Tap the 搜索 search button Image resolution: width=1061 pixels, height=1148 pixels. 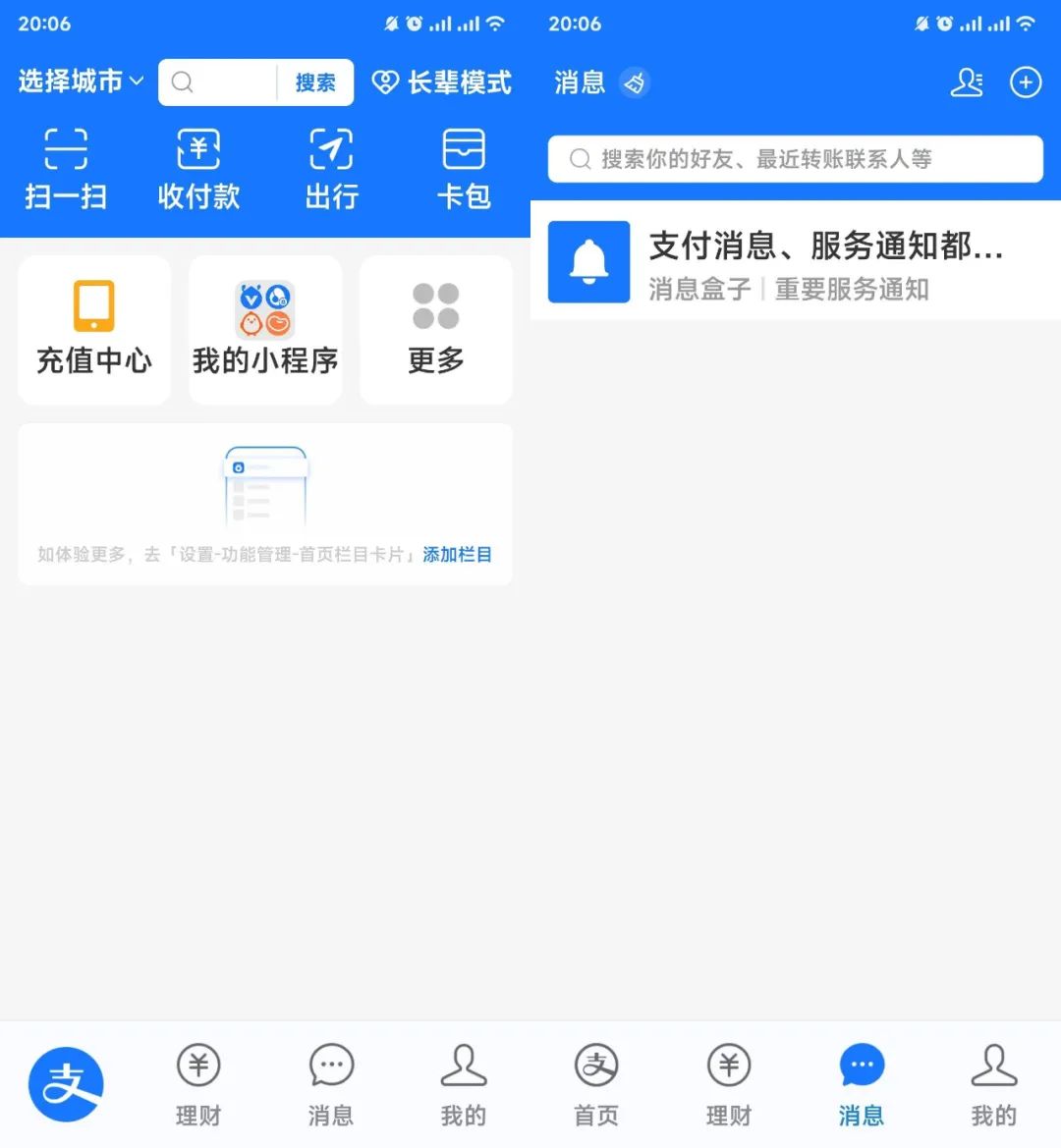(x=313, y=82)
